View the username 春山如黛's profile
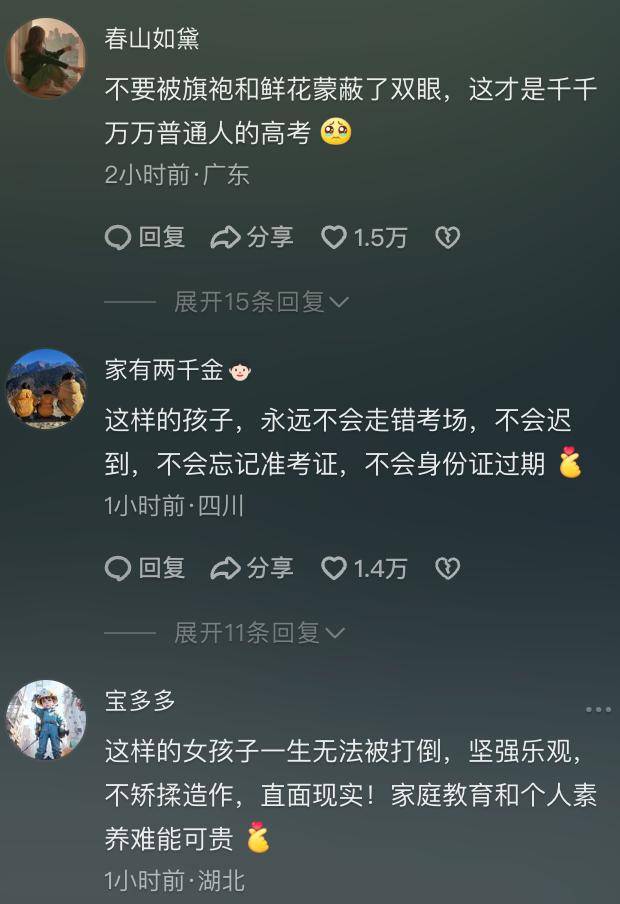The width and height of the screenshot is (620, 904). pyautogui.click(x=152, y=38)
